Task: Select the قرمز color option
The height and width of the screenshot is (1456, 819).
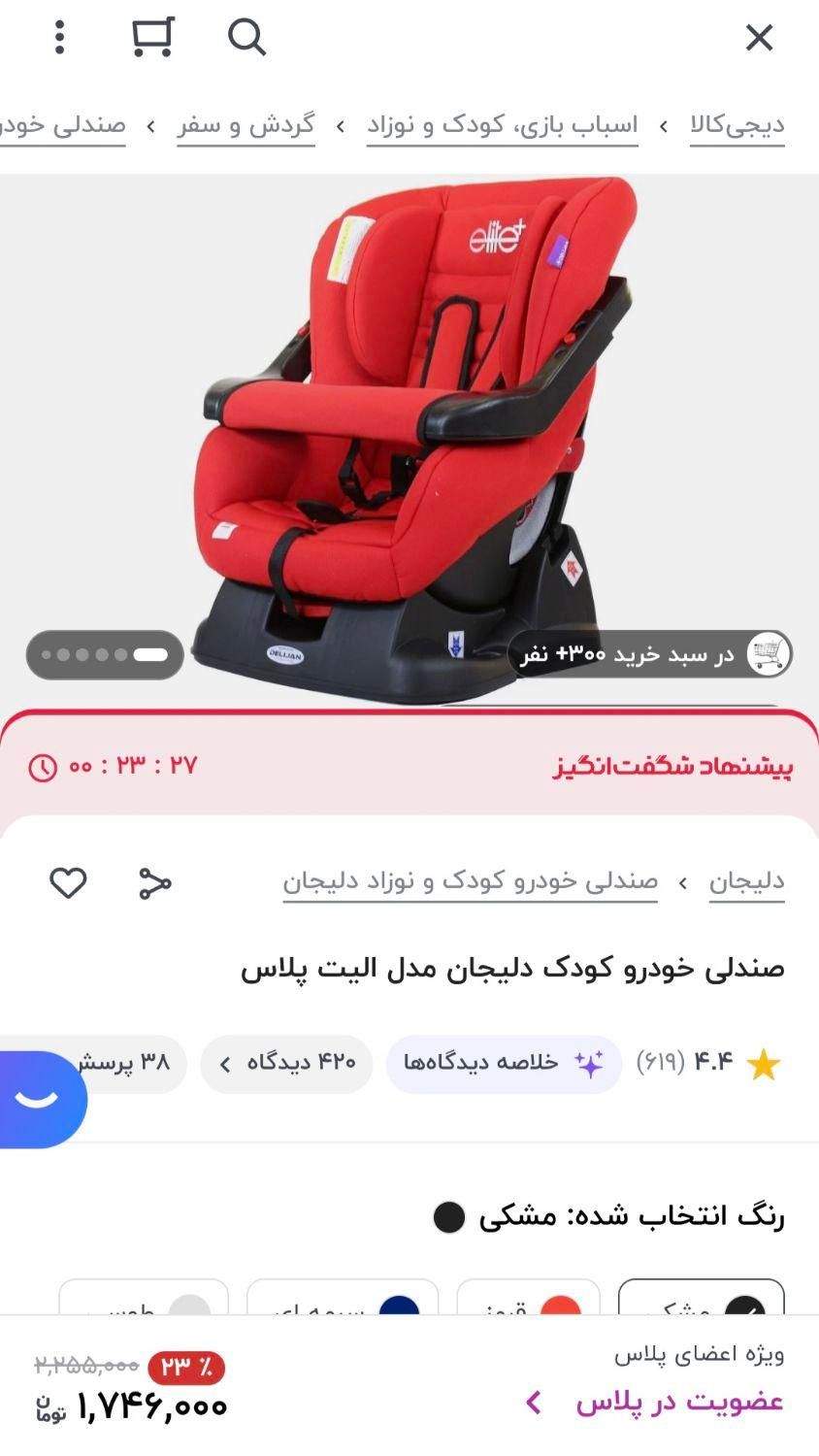Action: [527, 1299]
